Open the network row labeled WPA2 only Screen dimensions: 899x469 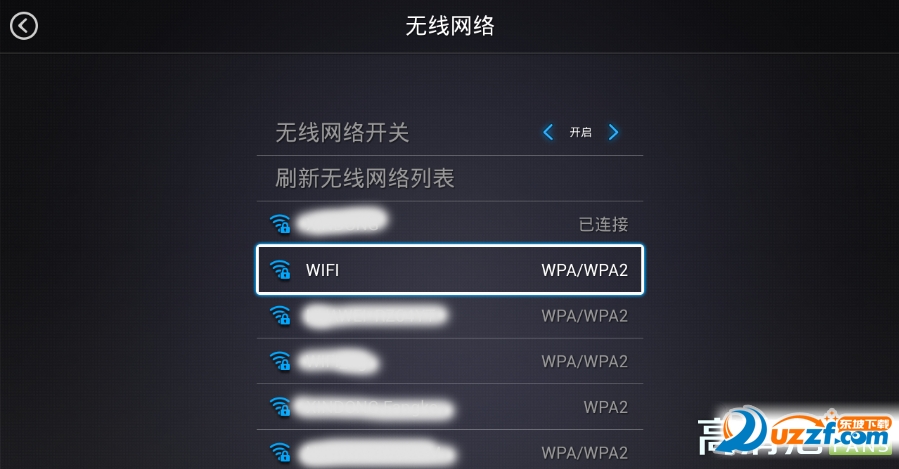point(449,407)
